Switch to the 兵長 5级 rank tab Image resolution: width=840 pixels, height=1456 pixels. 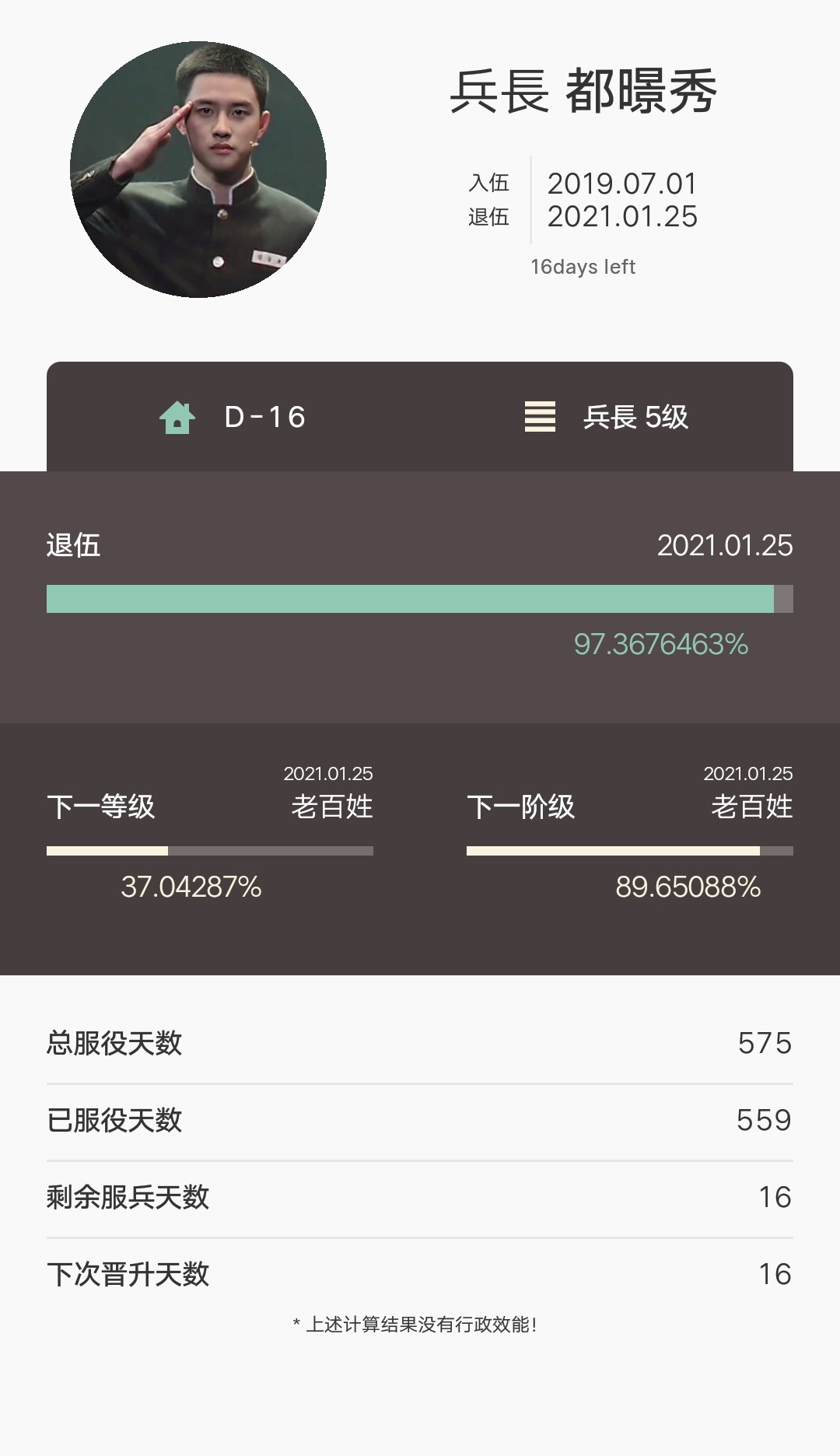pyautogui.click(x=607, y=417)
